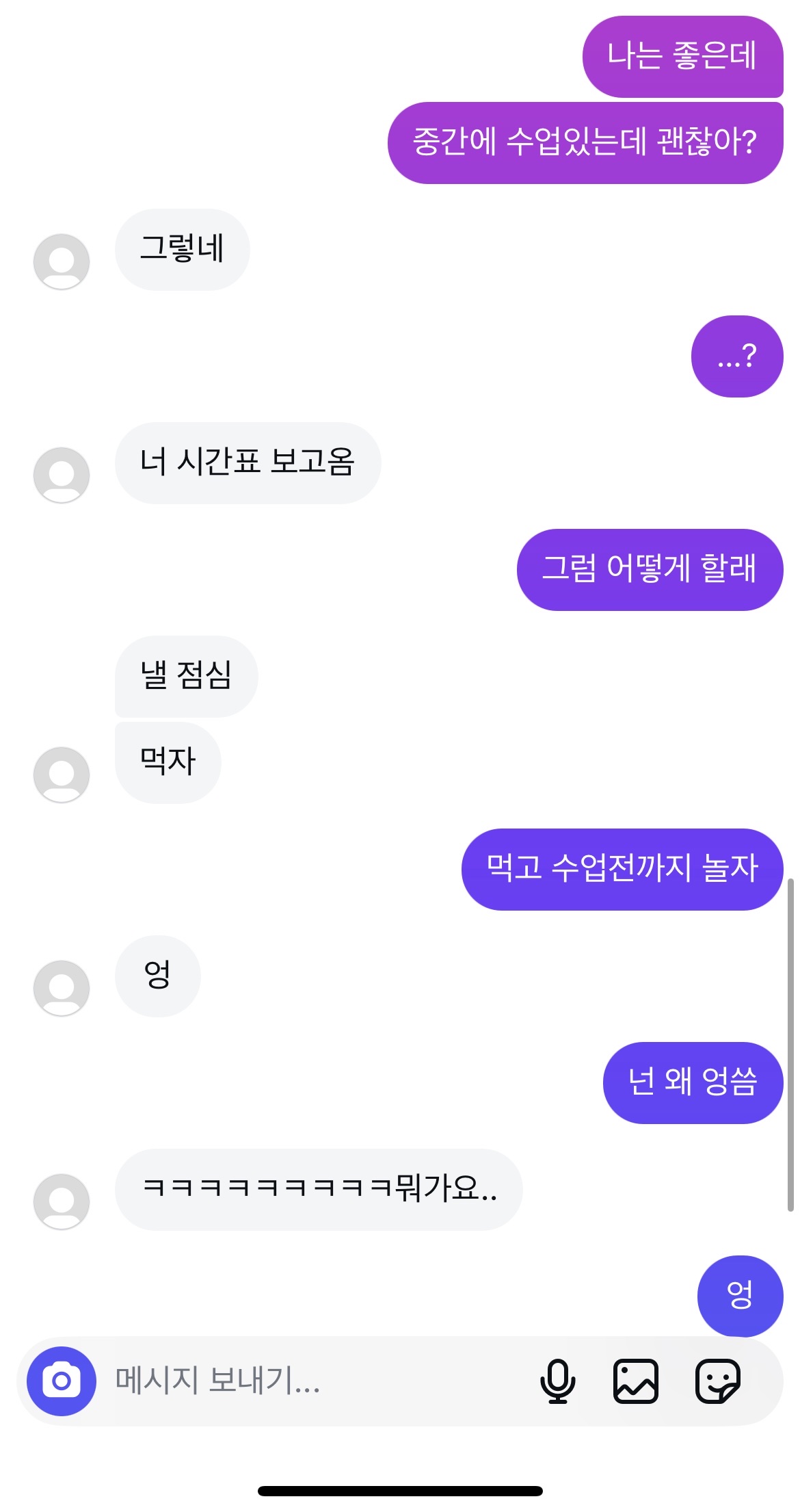
Task: Tap the 메시지 보내기 text field
Action: [308, 1381]
